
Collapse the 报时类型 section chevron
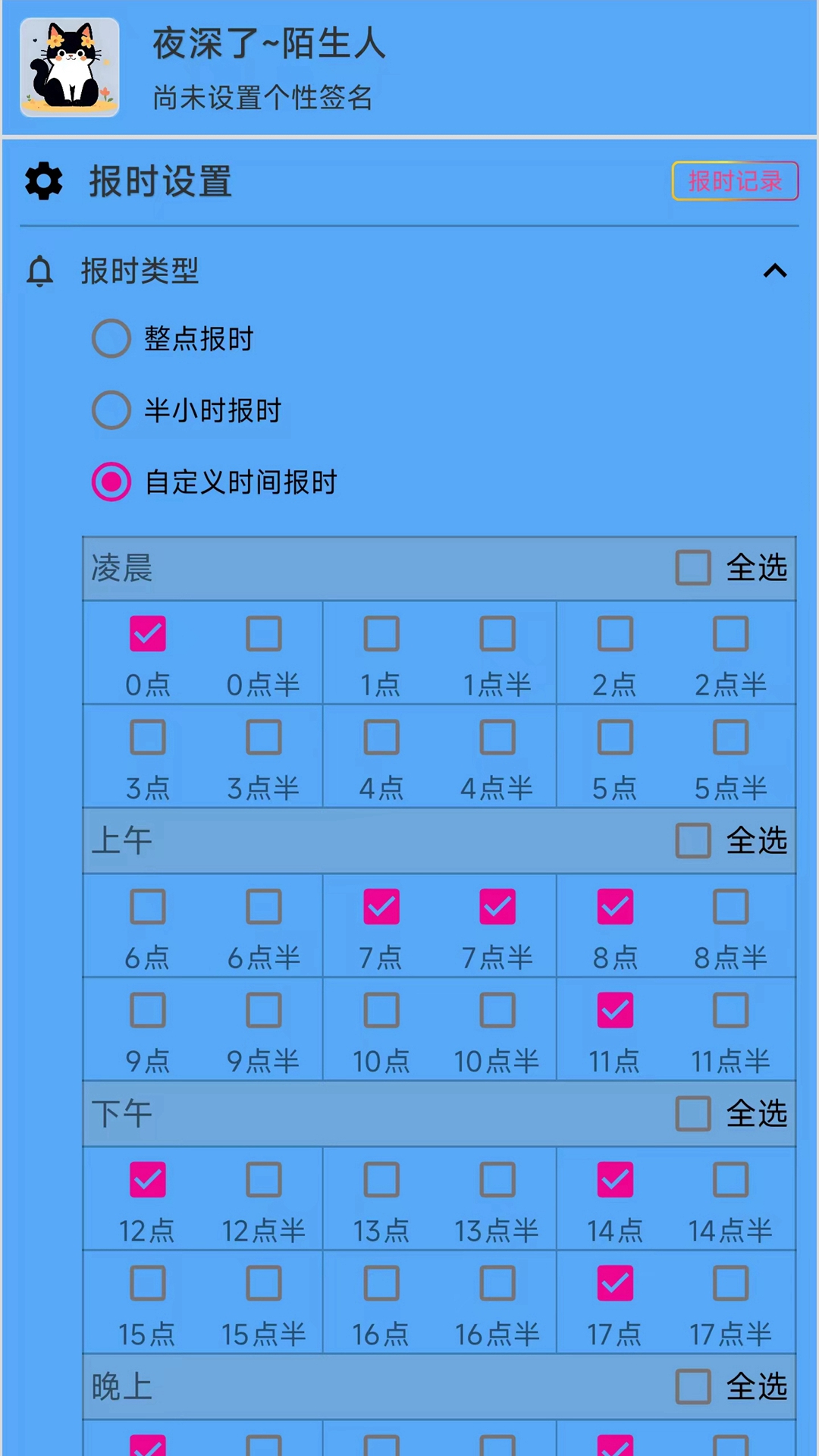coord(777,271)
